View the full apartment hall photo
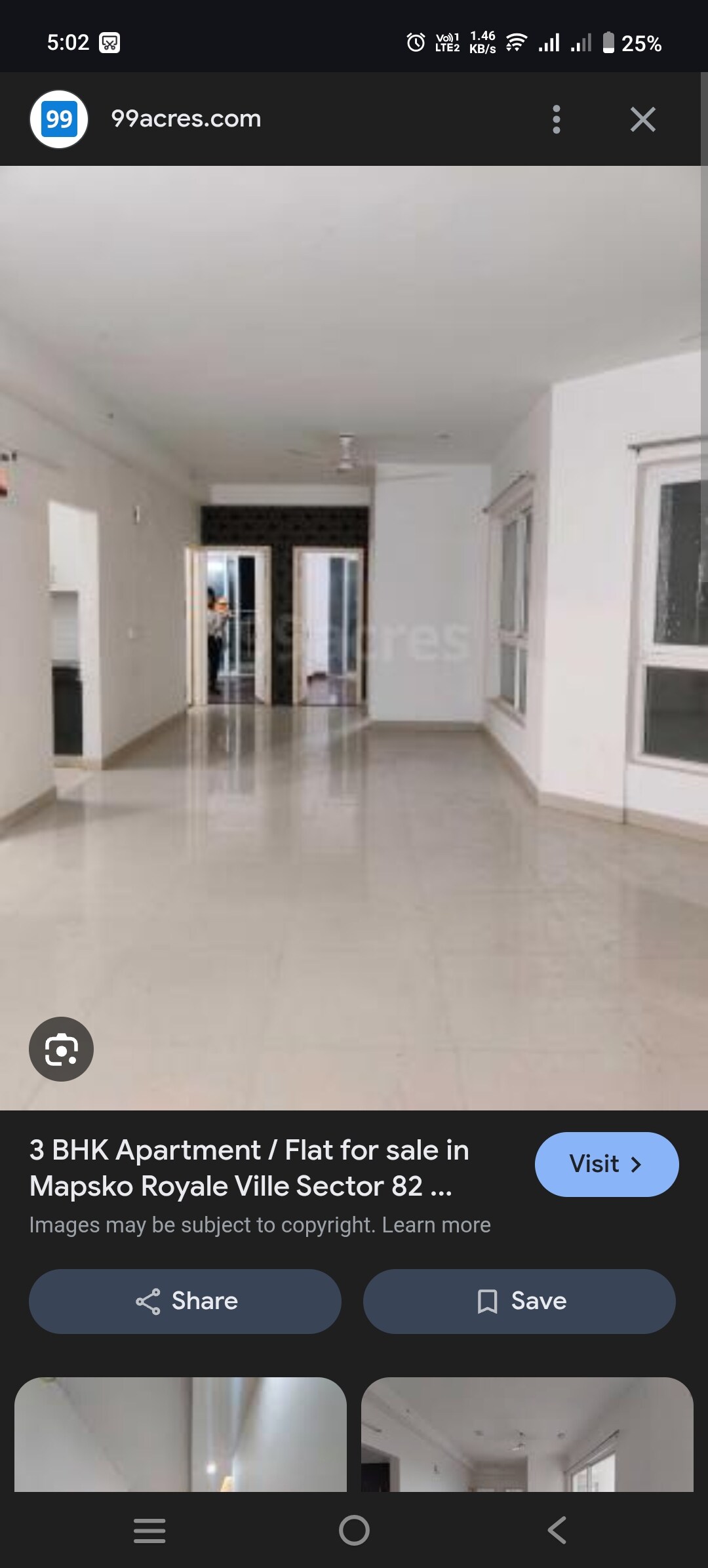This screenshot has width=708, height=1568. click(354, 637)
